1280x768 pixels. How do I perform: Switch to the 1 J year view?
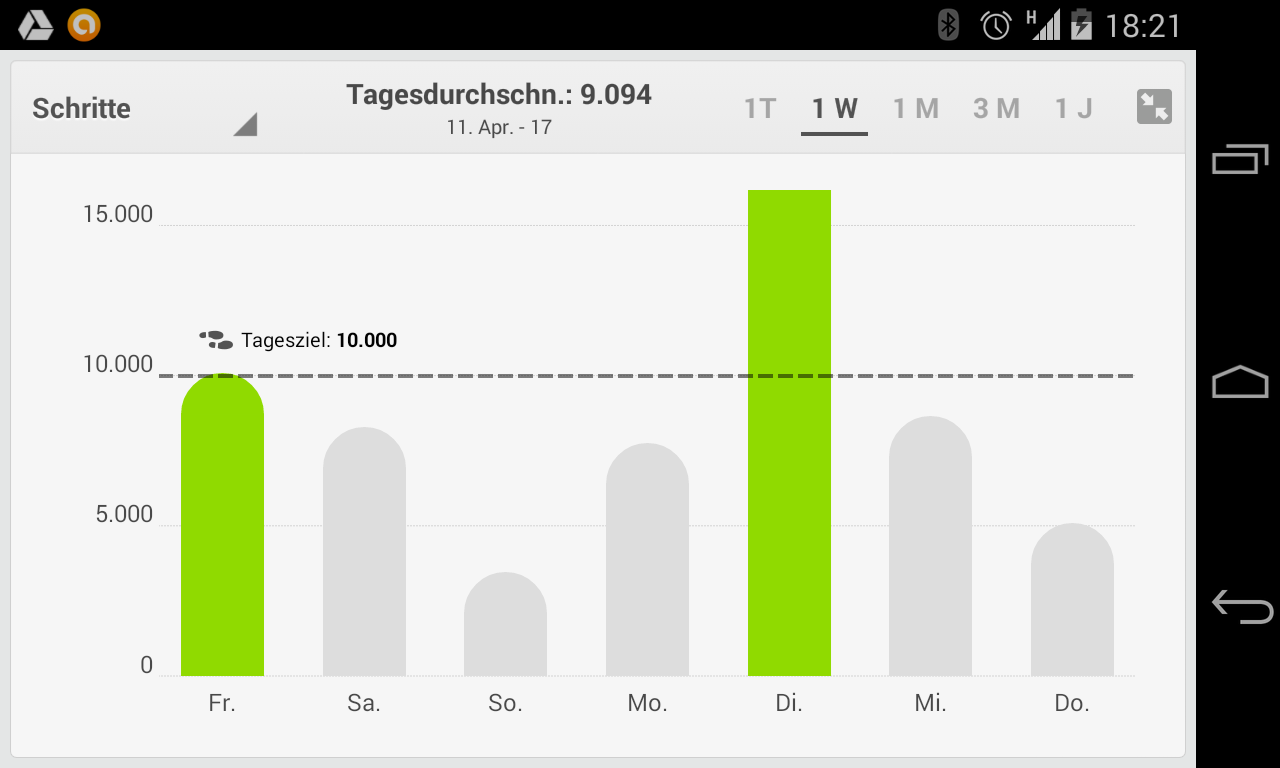[1074, 108]
